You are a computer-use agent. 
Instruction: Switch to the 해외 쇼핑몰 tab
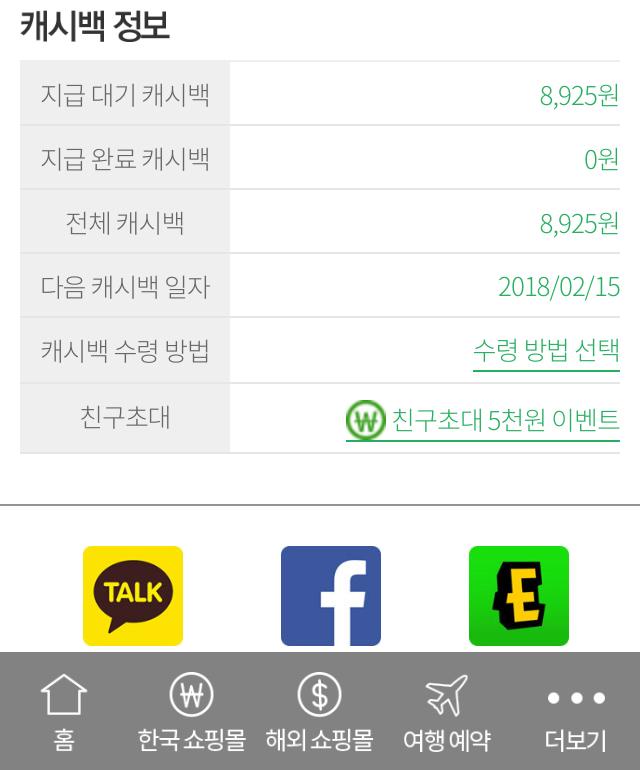319,712
